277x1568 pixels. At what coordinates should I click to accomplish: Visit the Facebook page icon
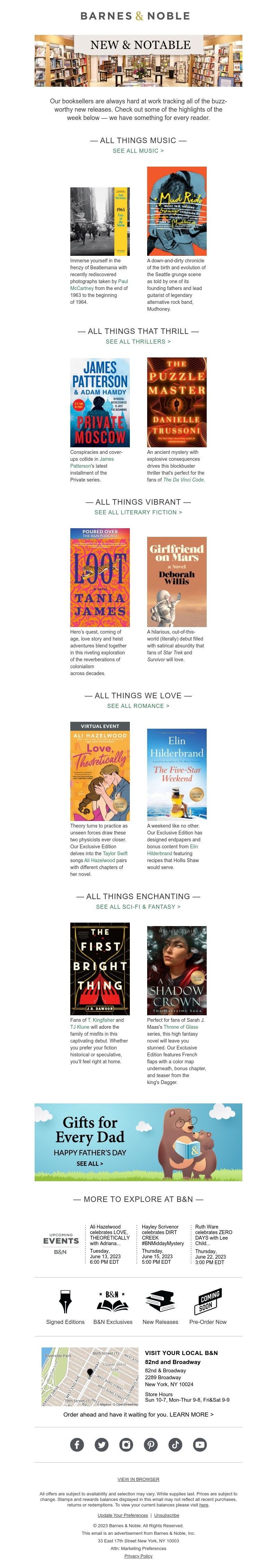click(x=77, y=1445)
